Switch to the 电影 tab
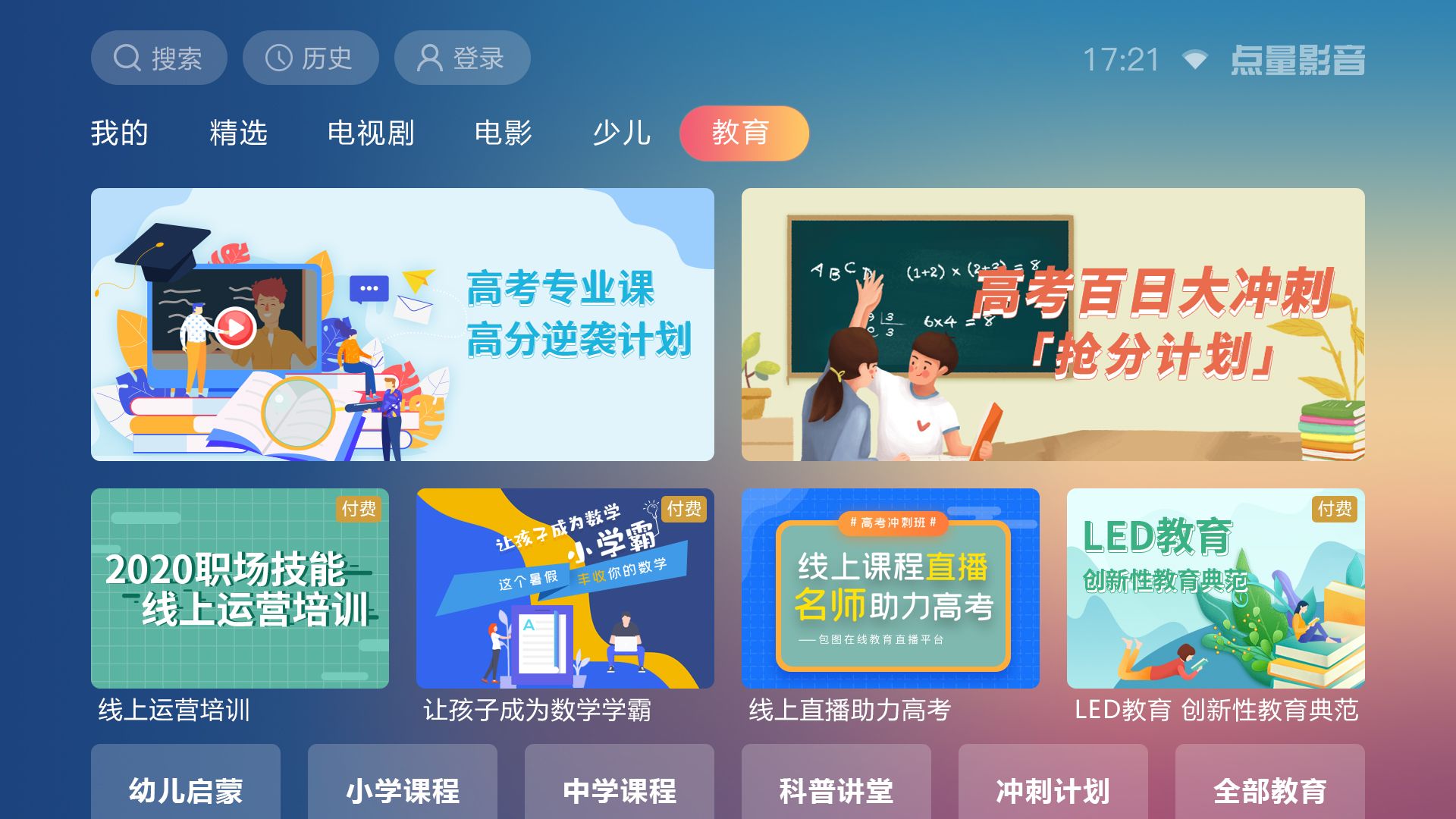Image resolution: width=1456 pixels, height=819 pixels. [x=503, y=133]
